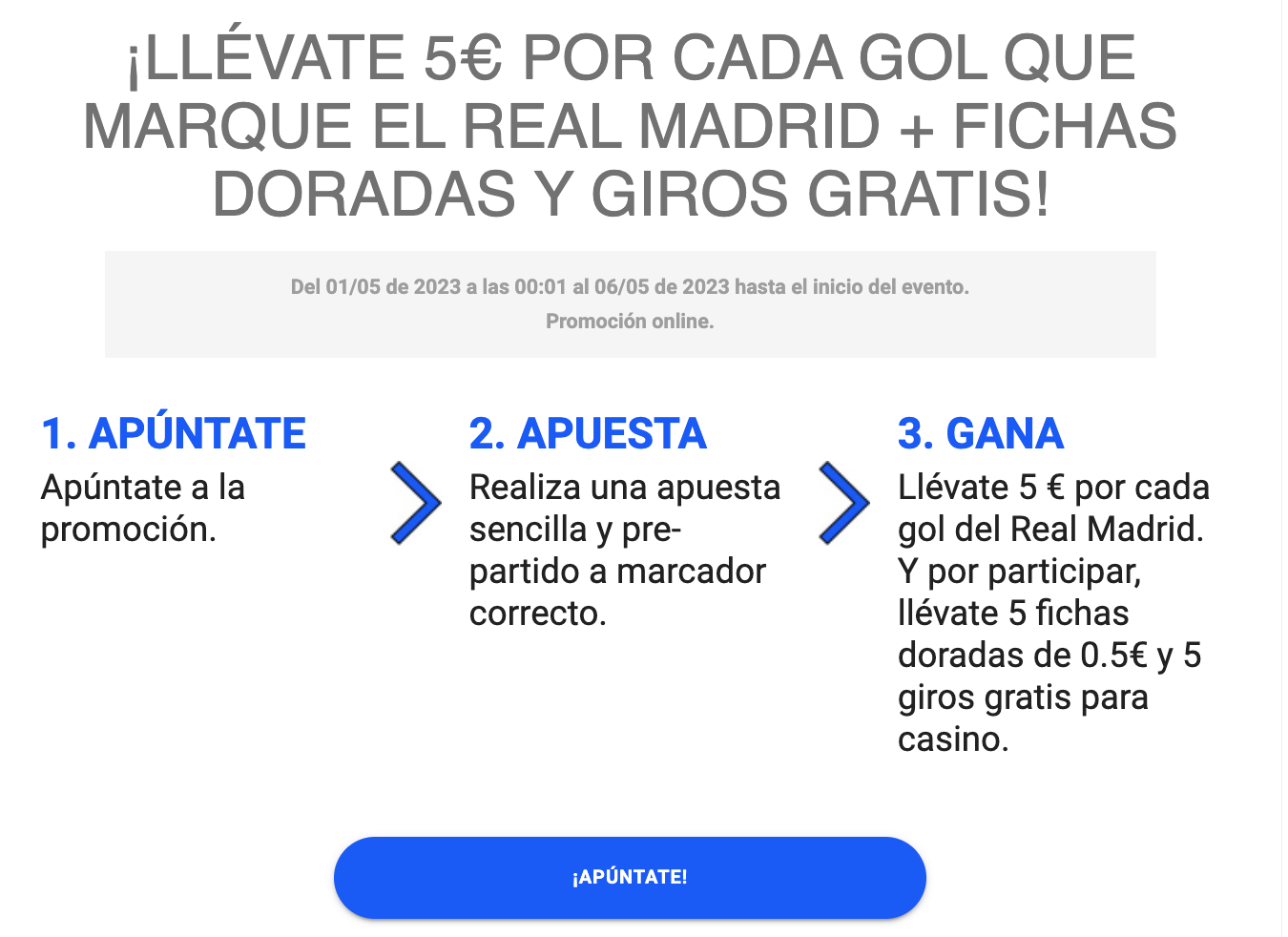This screenshot has height=937, width=1288.
Task: Tap the ¡APÚNTATE! sign-up button
Action: point(630,877)
